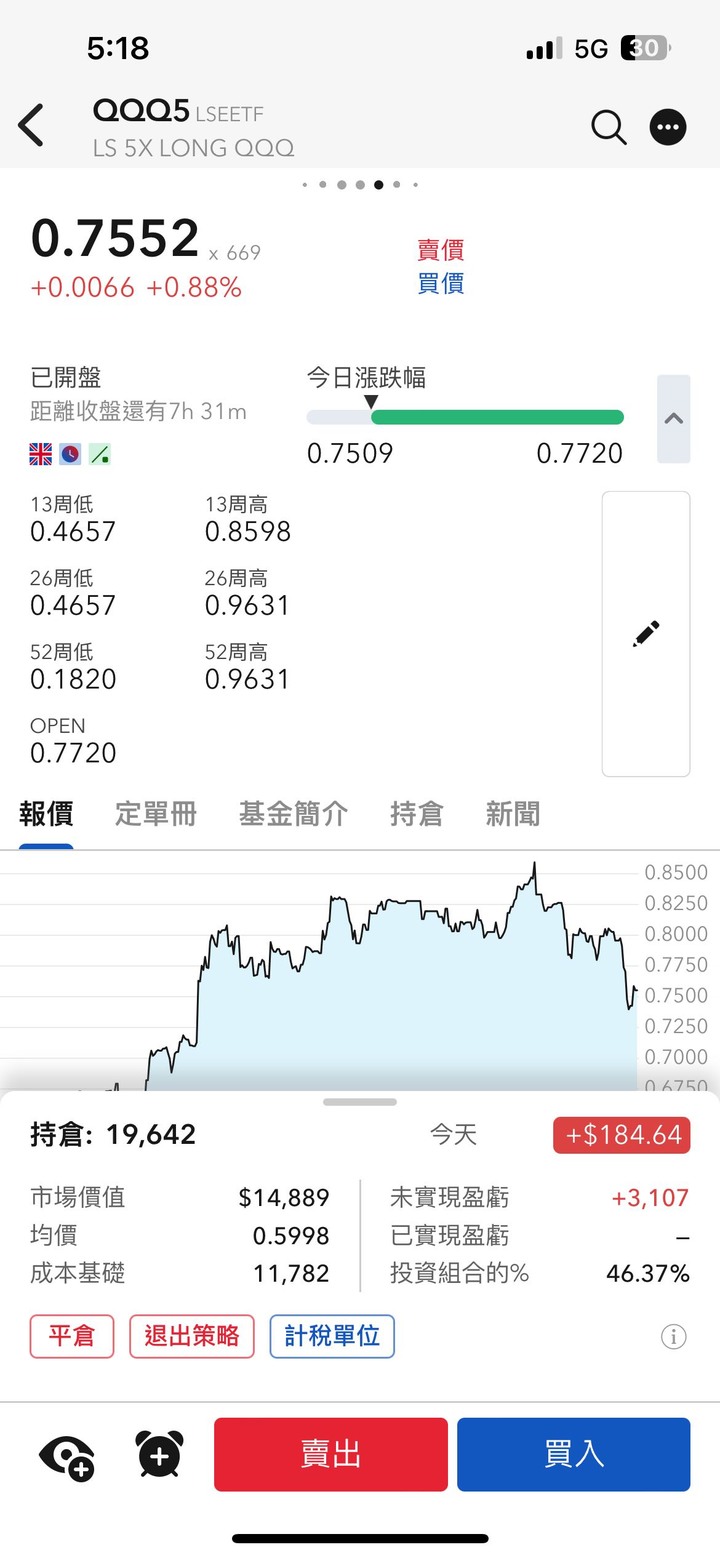Tap the 計稅單位 button
The height and width of the screenshot is (1558, 720).
point(332,1336)
